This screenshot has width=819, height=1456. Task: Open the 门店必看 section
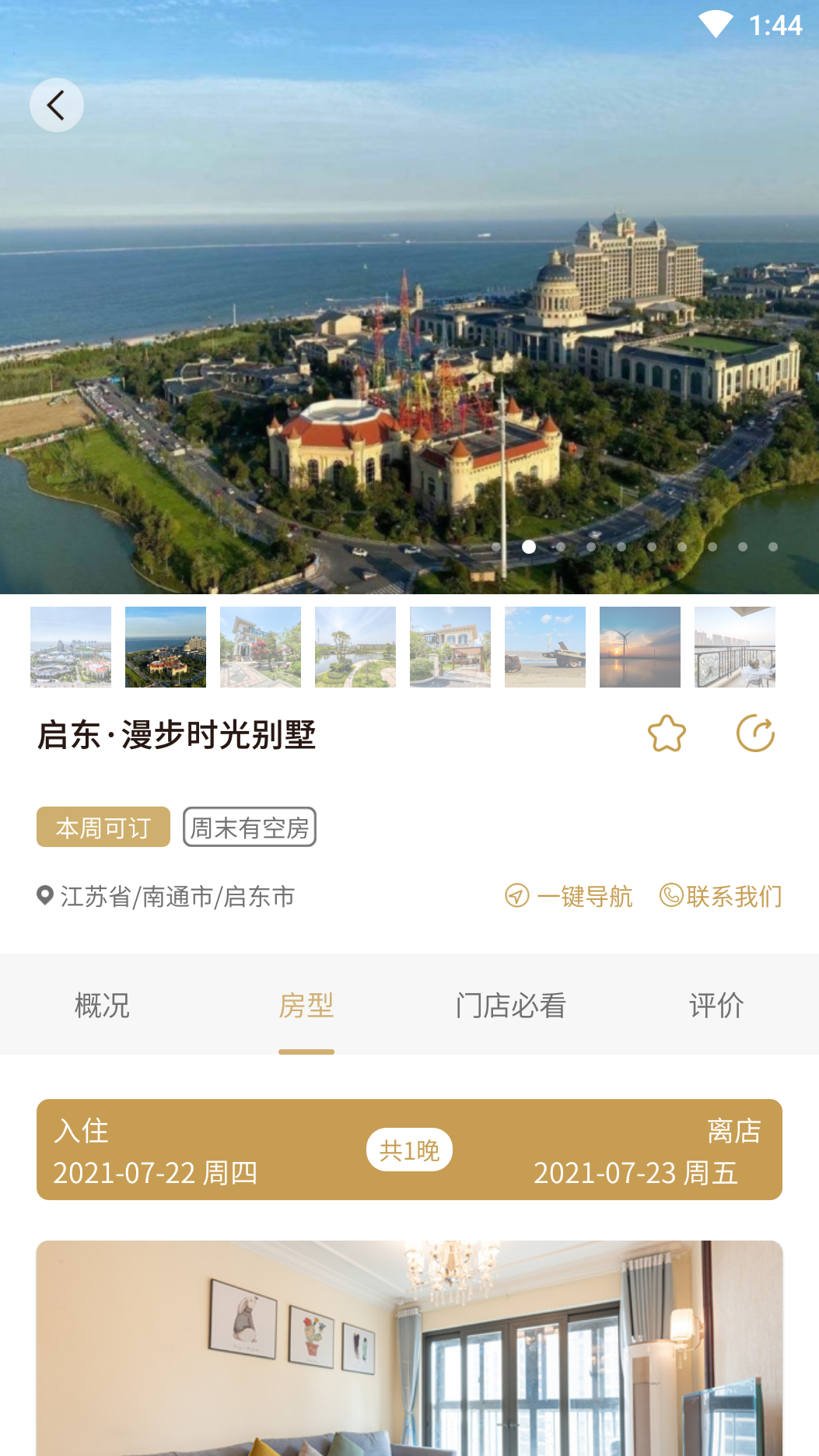[x=511, y=1006]
